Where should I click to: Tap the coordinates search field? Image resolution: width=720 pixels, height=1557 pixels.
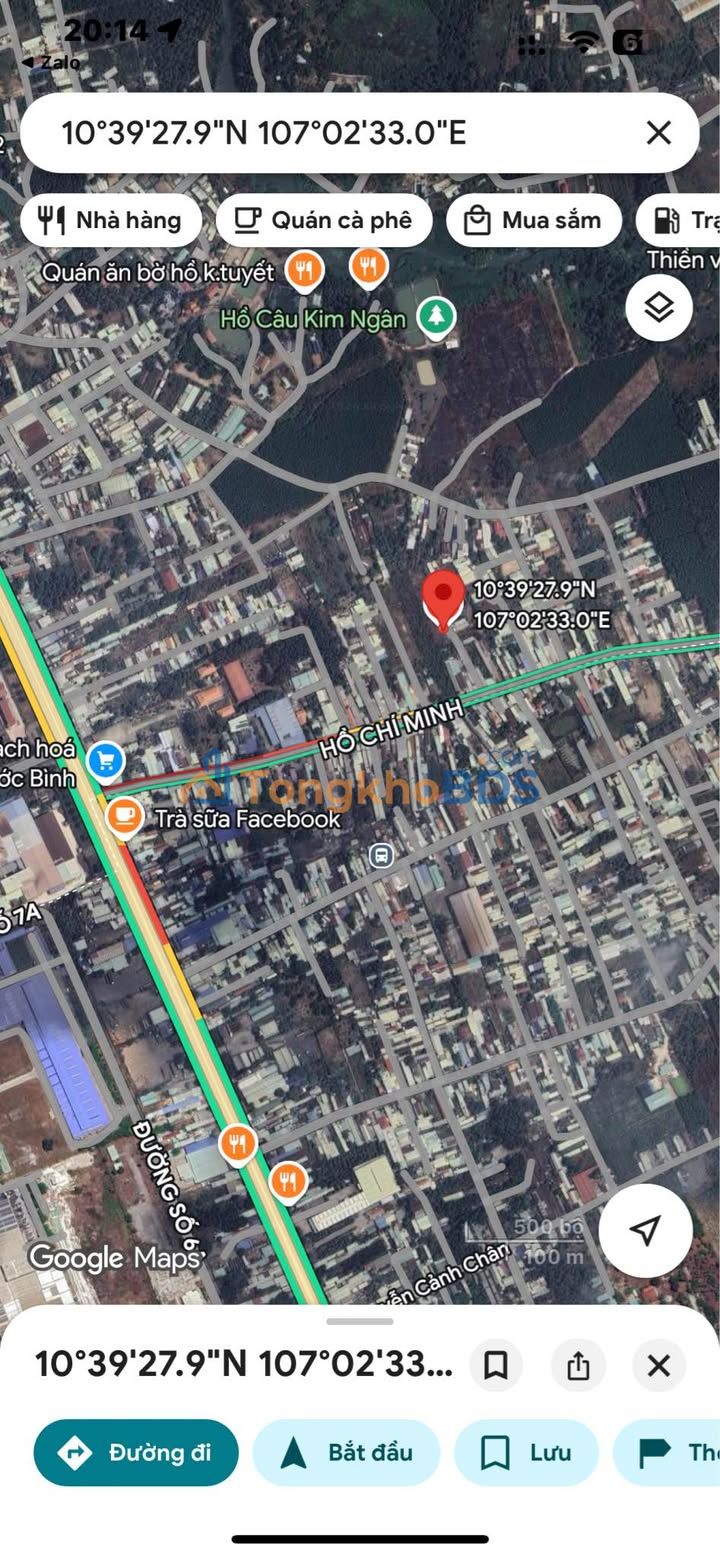(340, 133)
